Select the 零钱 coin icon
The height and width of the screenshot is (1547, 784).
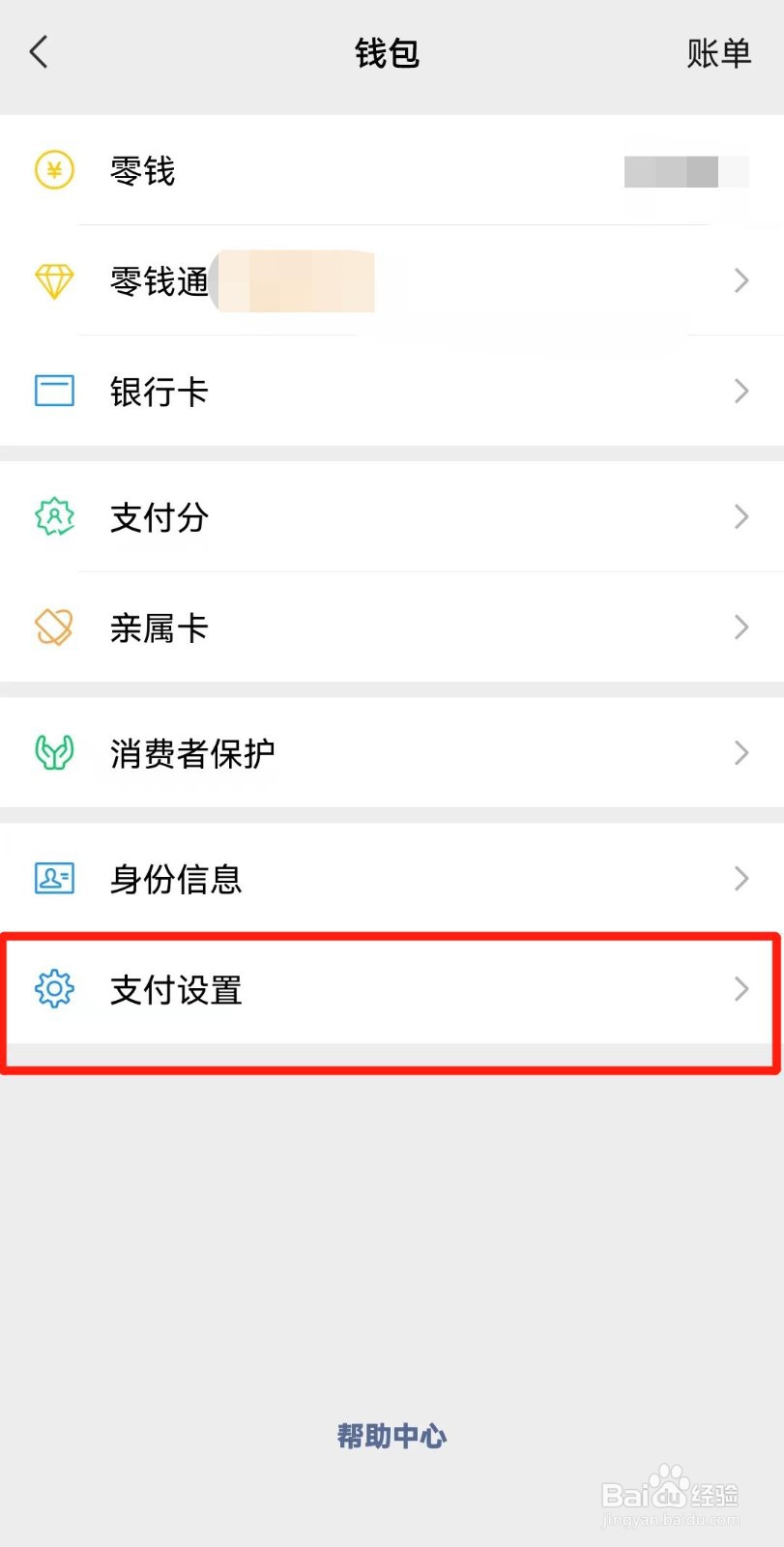tap(53, 170)
